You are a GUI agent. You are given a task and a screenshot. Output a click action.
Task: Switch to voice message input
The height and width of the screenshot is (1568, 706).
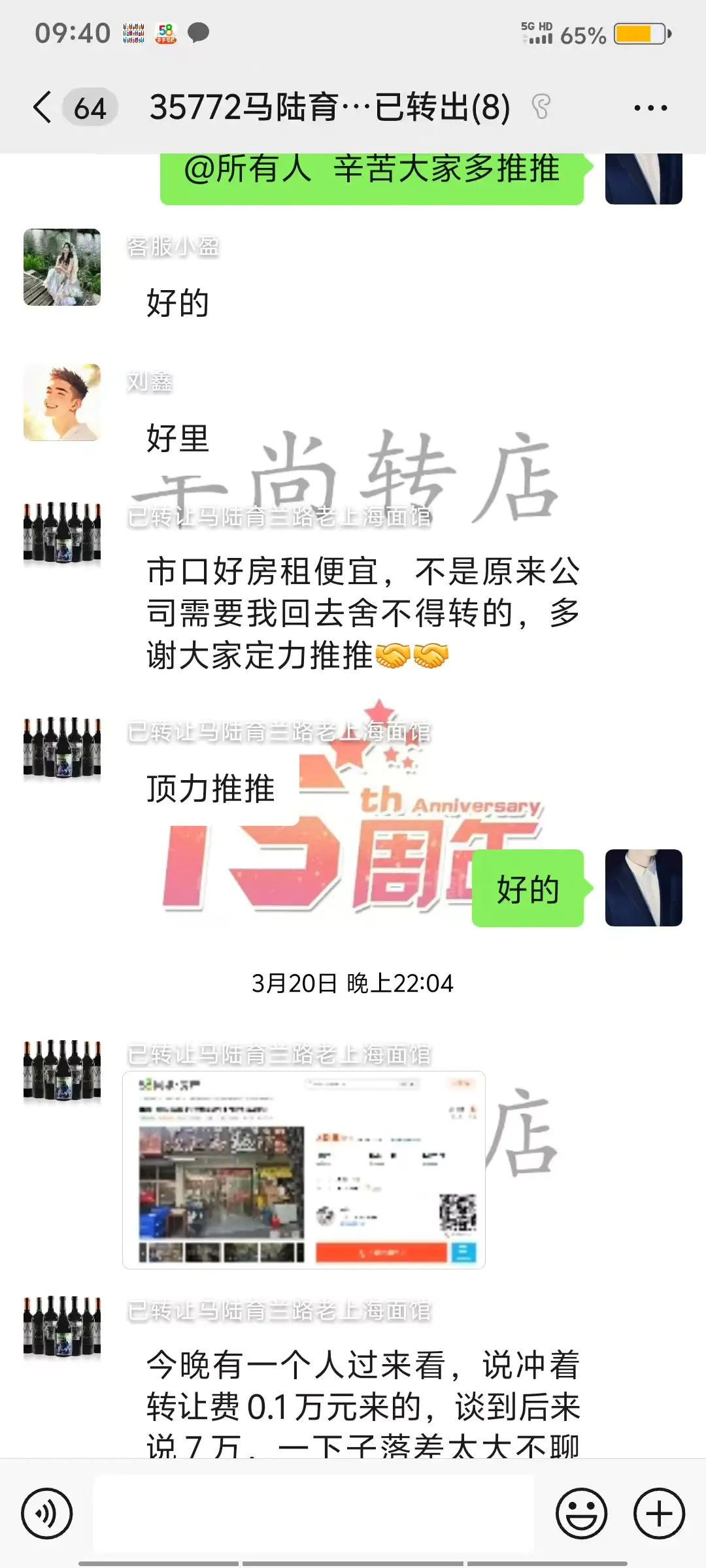pyautogui.click(x=46, y=1513)
